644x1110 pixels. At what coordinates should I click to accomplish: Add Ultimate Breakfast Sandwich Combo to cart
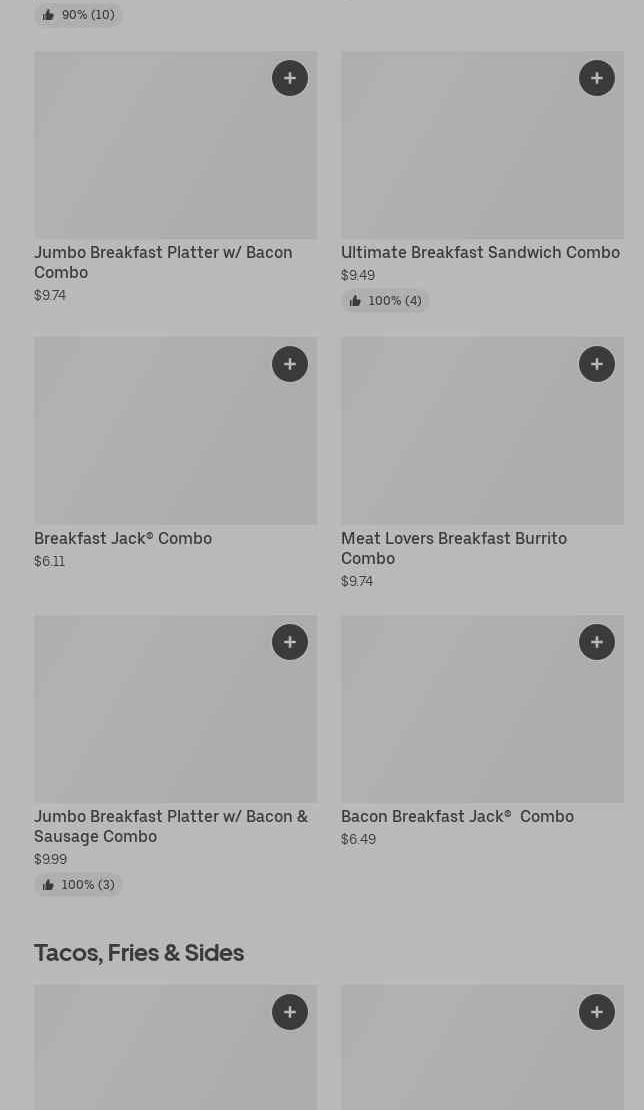click(597, 78)
